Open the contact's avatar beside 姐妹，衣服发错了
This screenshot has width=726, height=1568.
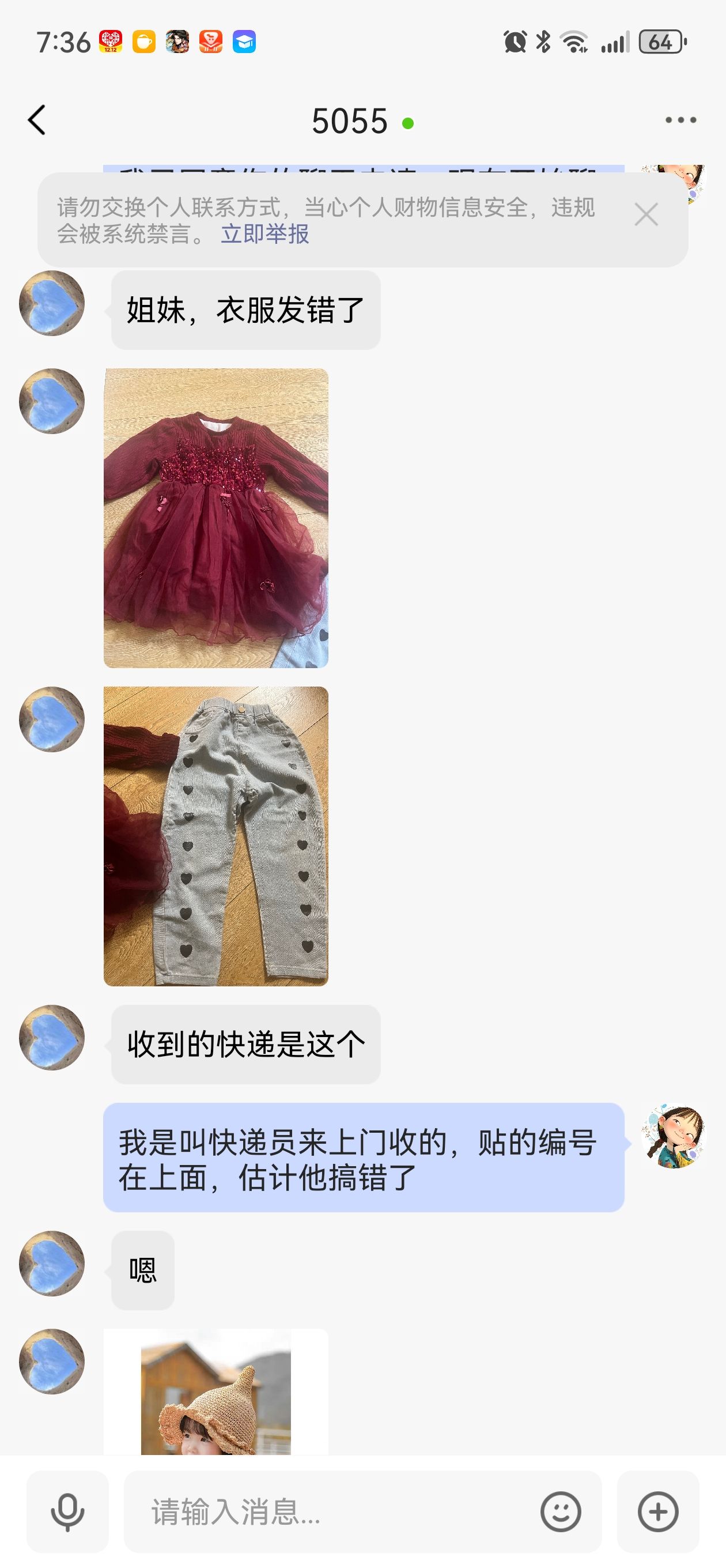[52, 303]
